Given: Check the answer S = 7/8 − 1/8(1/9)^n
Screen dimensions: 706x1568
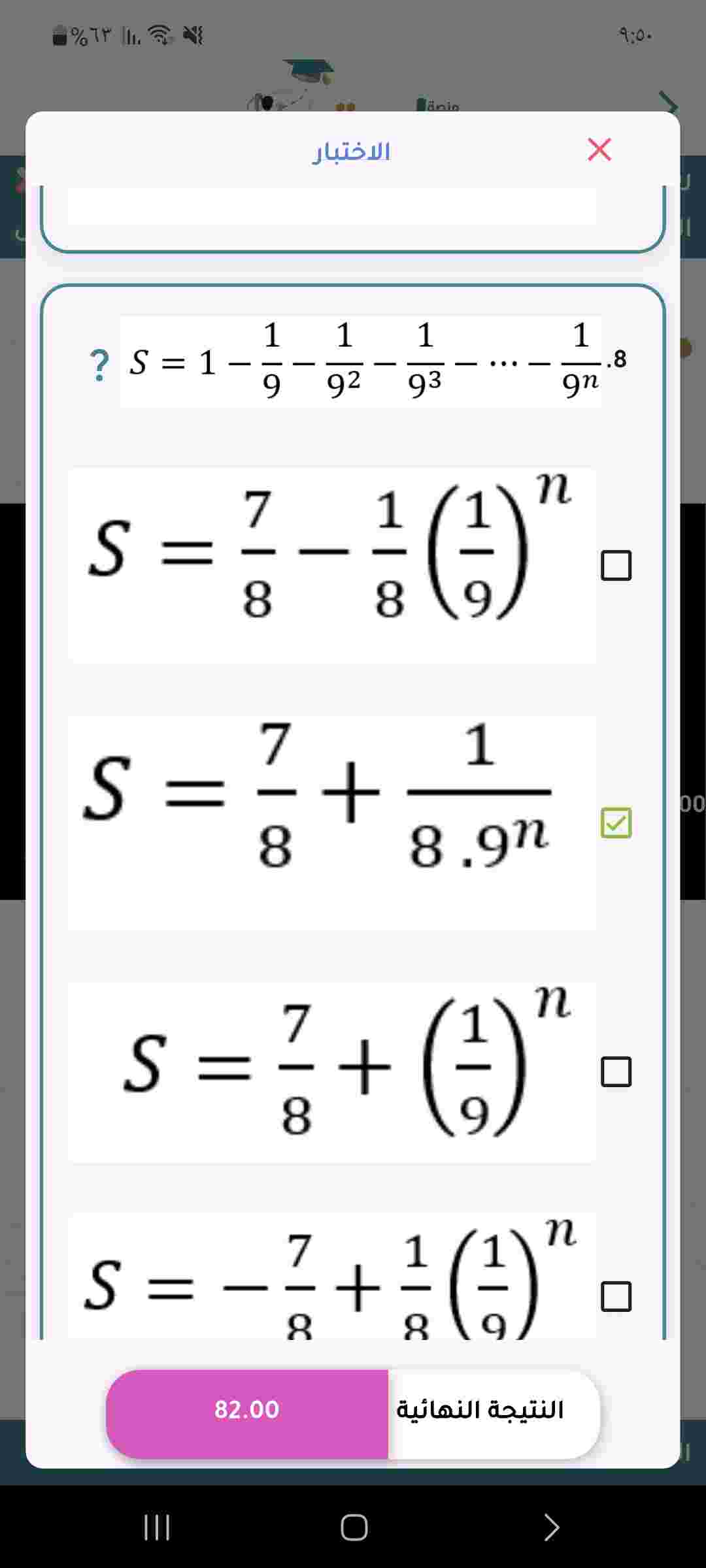Looking at the screenshot, I should [x=616, y=565].
